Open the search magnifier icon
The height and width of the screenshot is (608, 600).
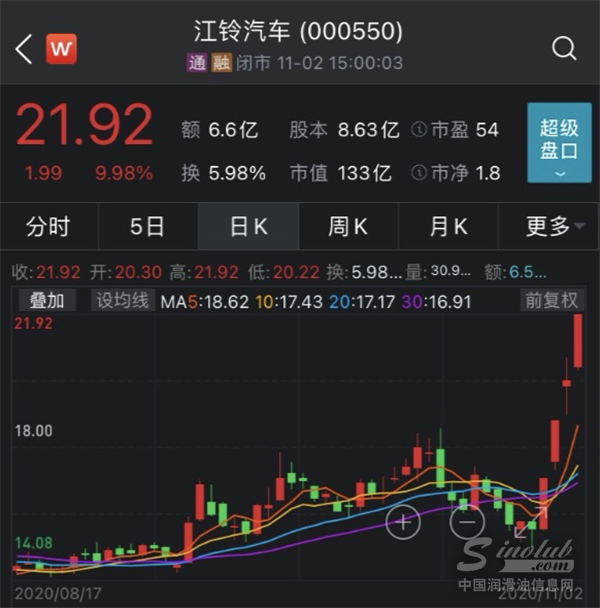click(x=564, y=48)
